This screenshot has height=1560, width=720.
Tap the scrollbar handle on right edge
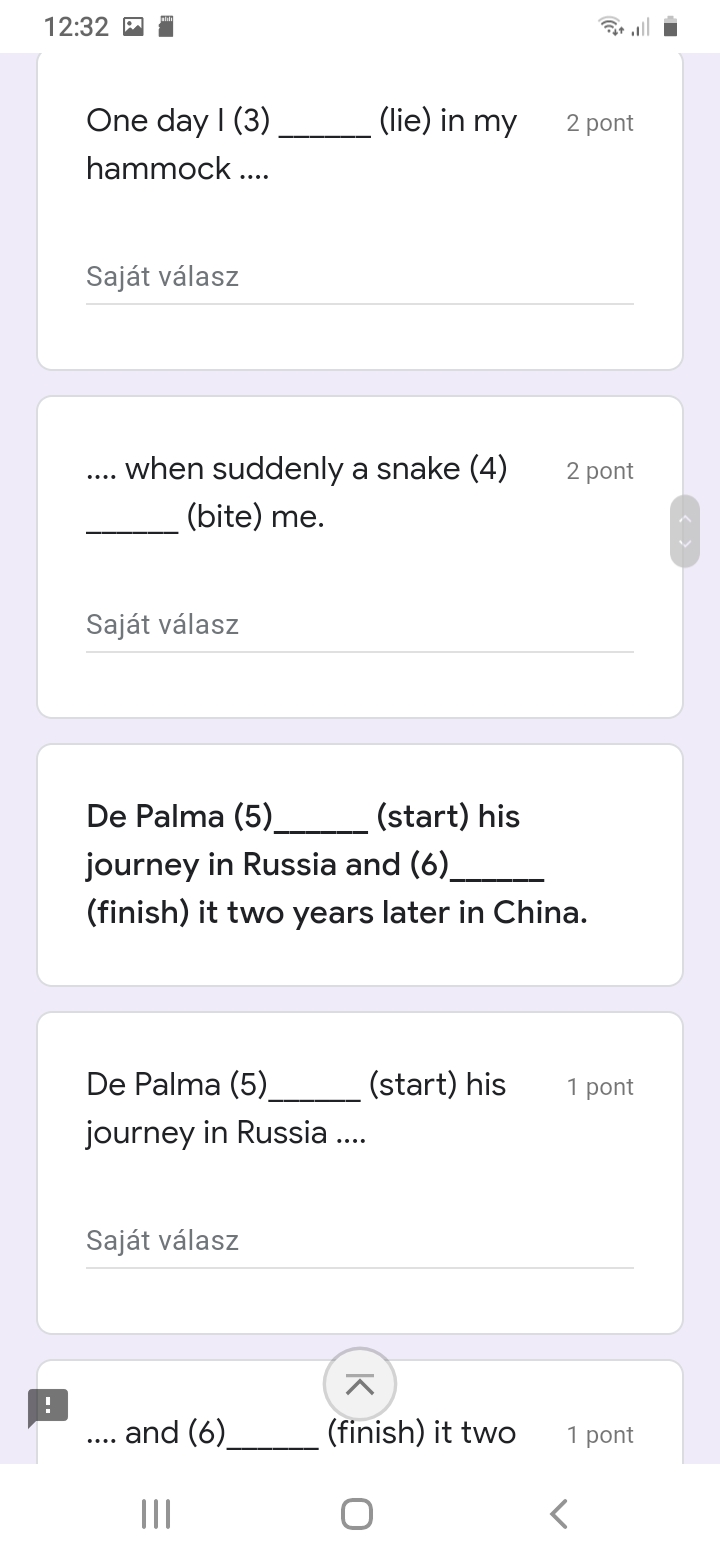pyautogui.click(x=685, y=531)
